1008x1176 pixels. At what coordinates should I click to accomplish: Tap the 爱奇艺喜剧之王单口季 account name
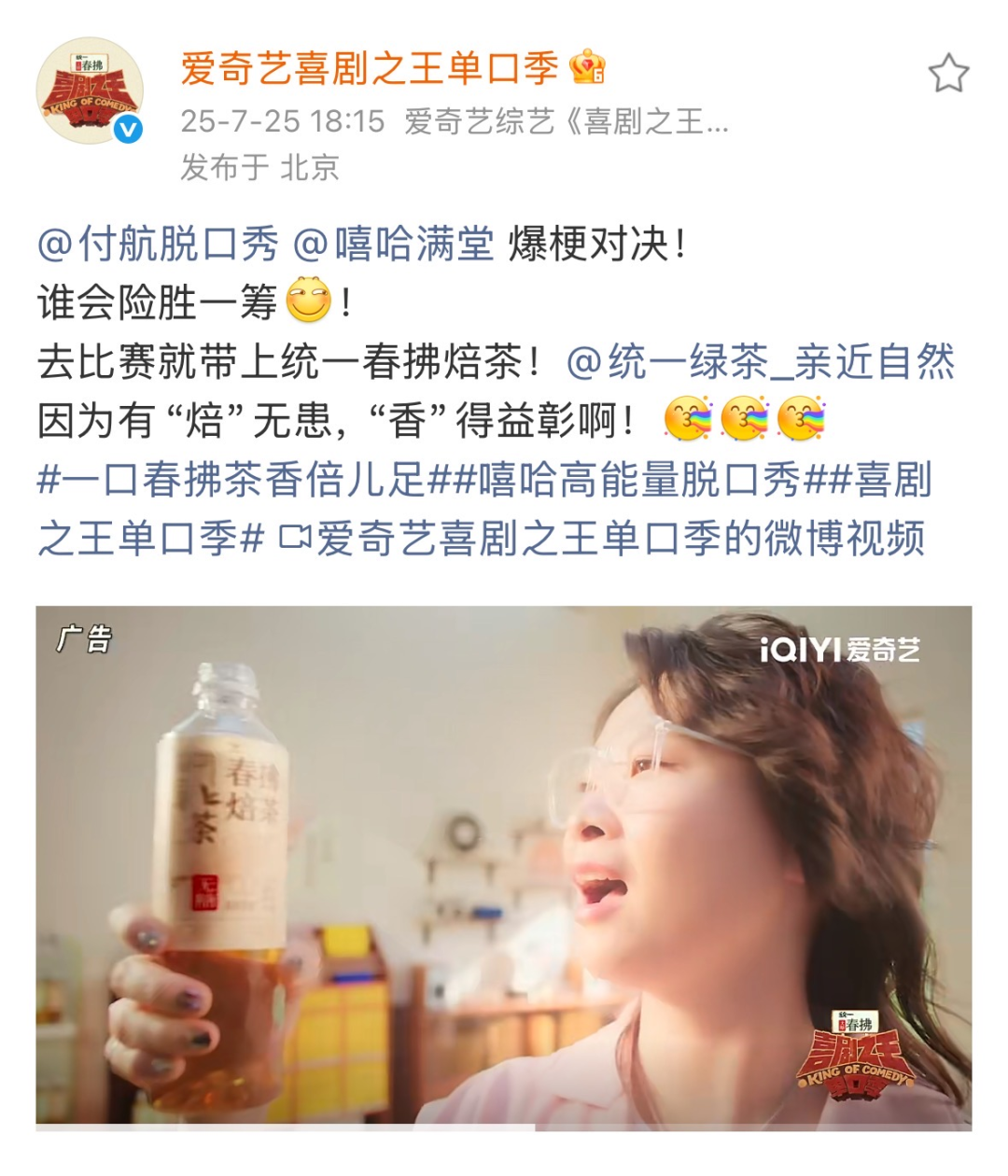pos(370,69)
